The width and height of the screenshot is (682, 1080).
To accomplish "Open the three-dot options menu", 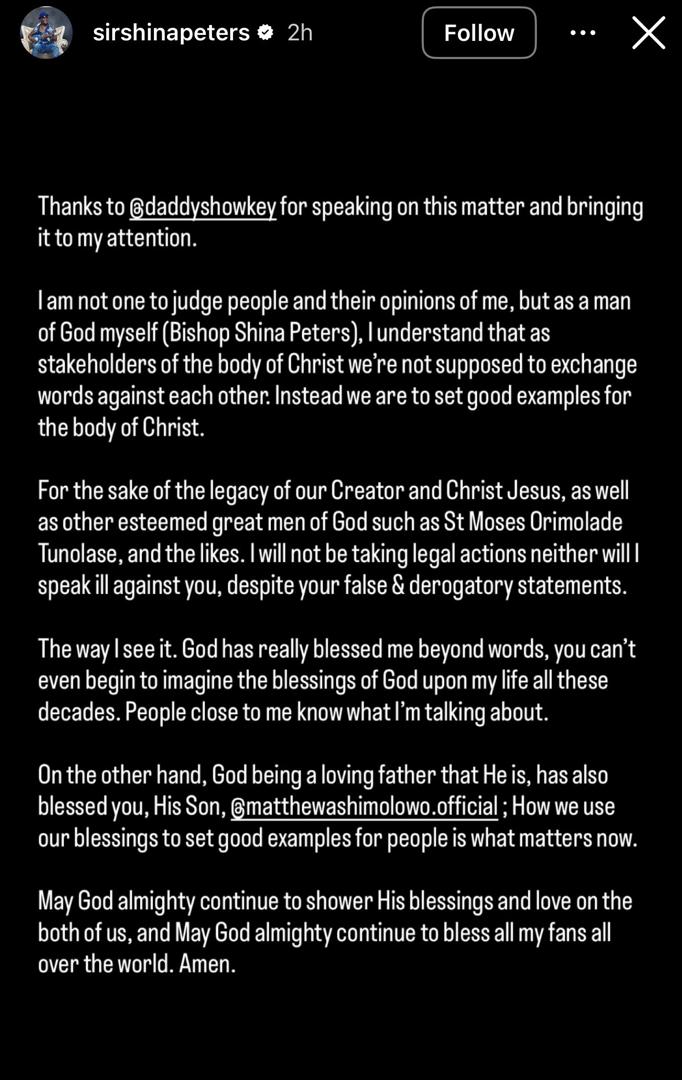I will (583, 33).
